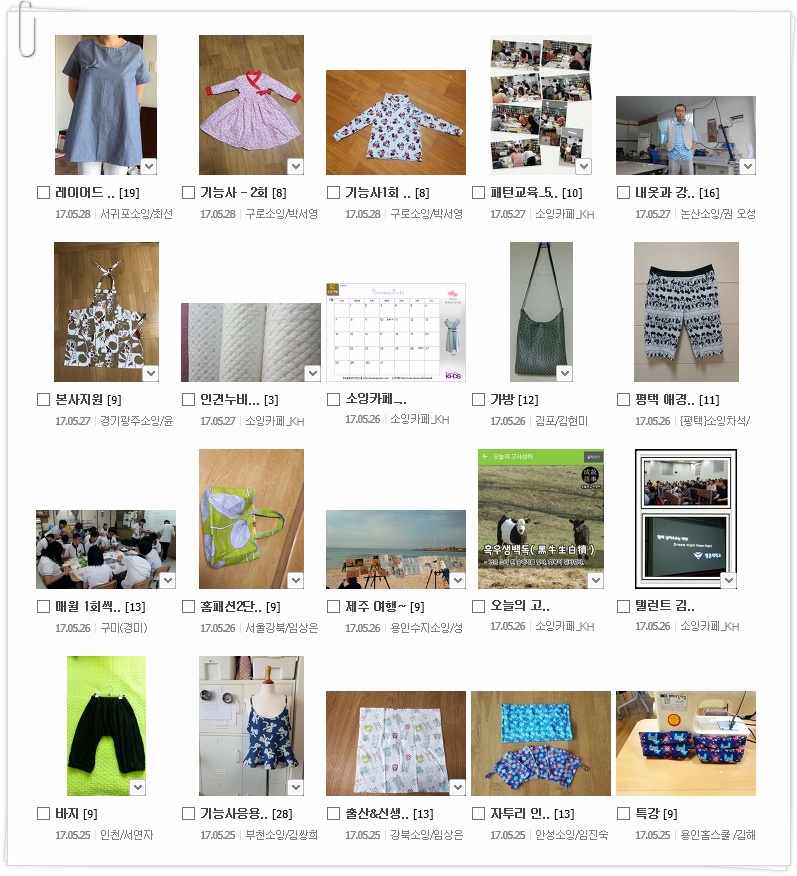797x876 pixels.
Task: Check the box beside the 소잉카페 calendar post
Action: (x=333, y=399)
